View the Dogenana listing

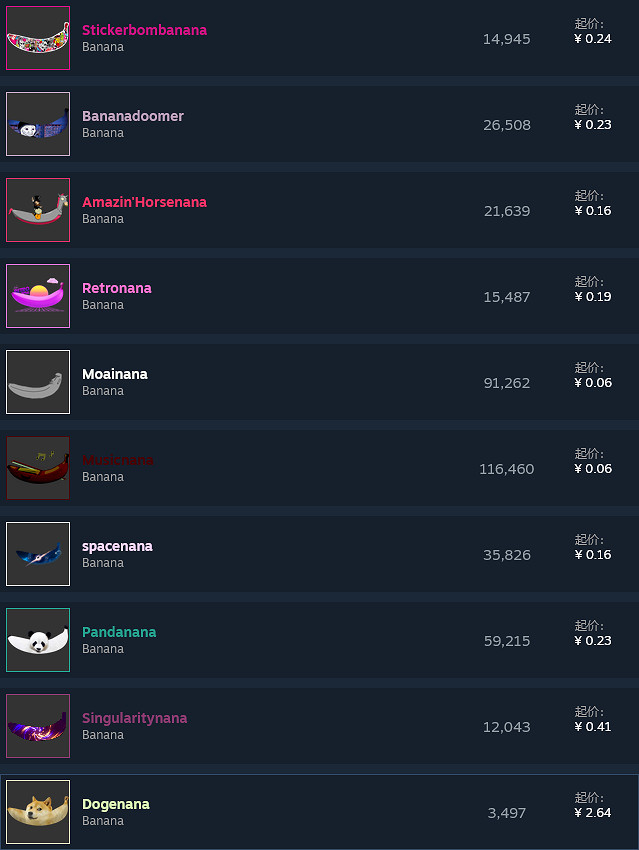116,805
